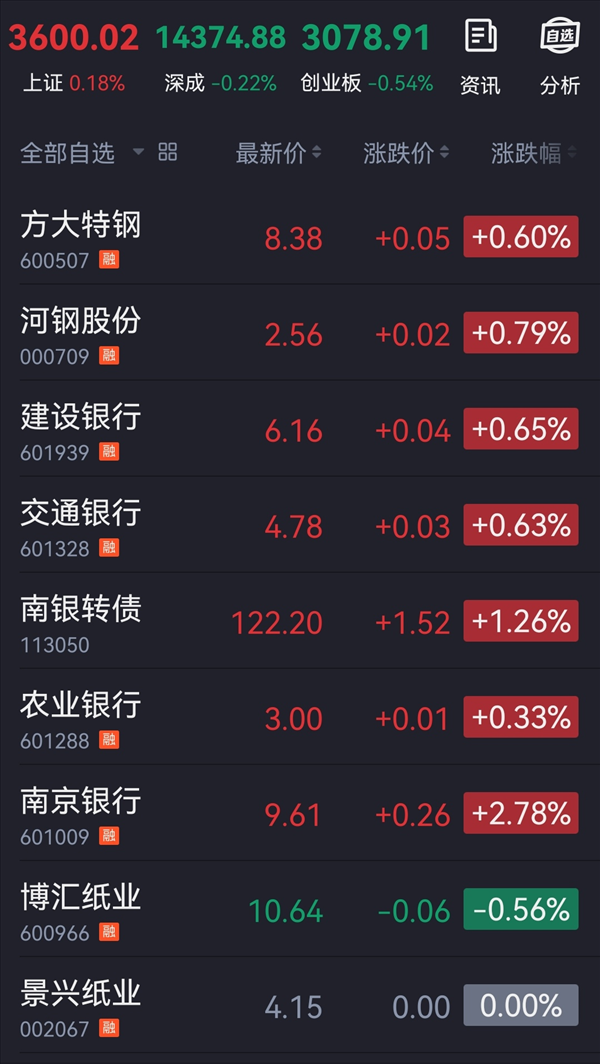600x1064 pixels.
Task: Select the 交通银行 row
Action: click(x=300, y=524)
